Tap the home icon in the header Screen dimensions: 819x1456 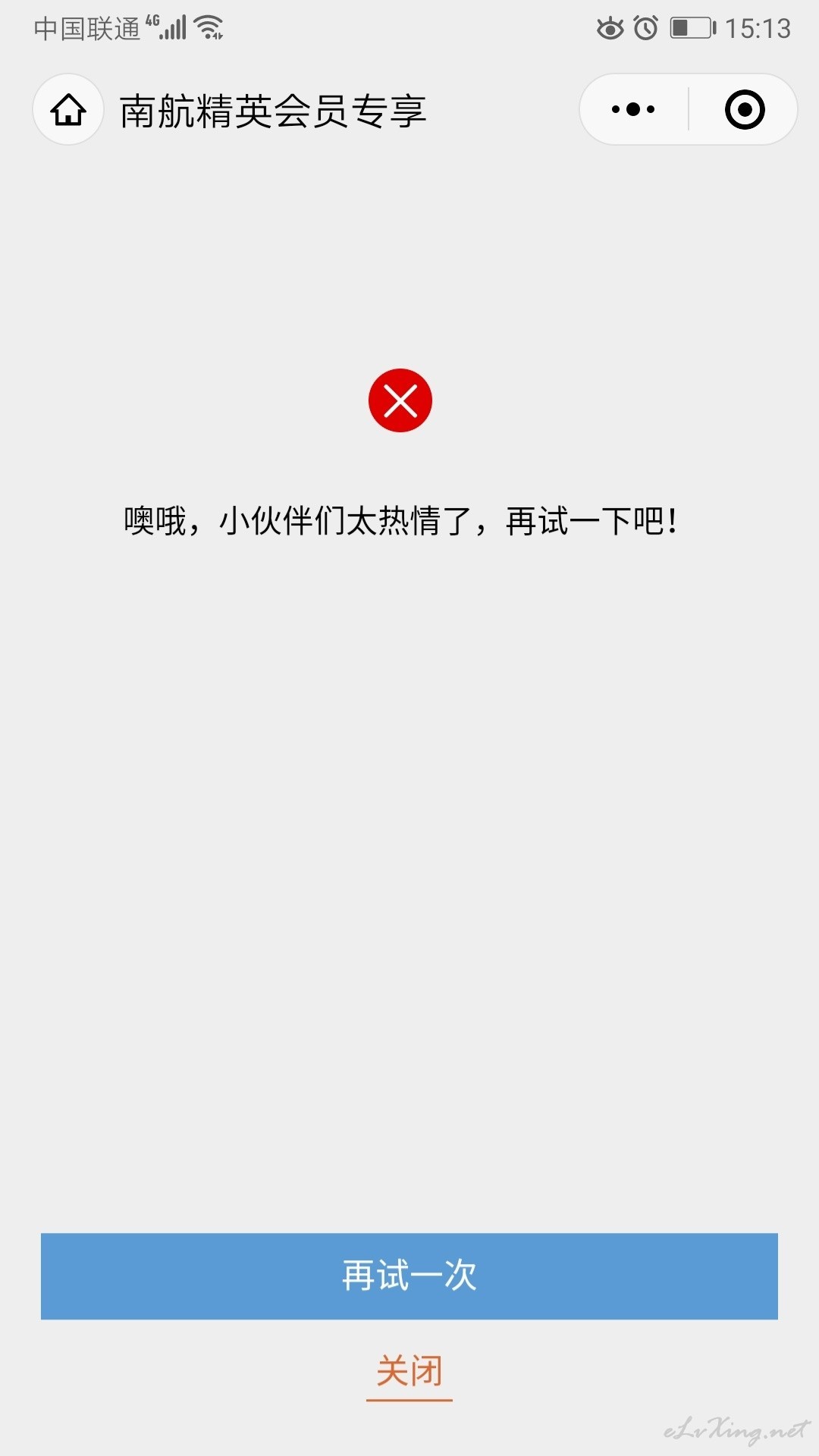(68, 110)
